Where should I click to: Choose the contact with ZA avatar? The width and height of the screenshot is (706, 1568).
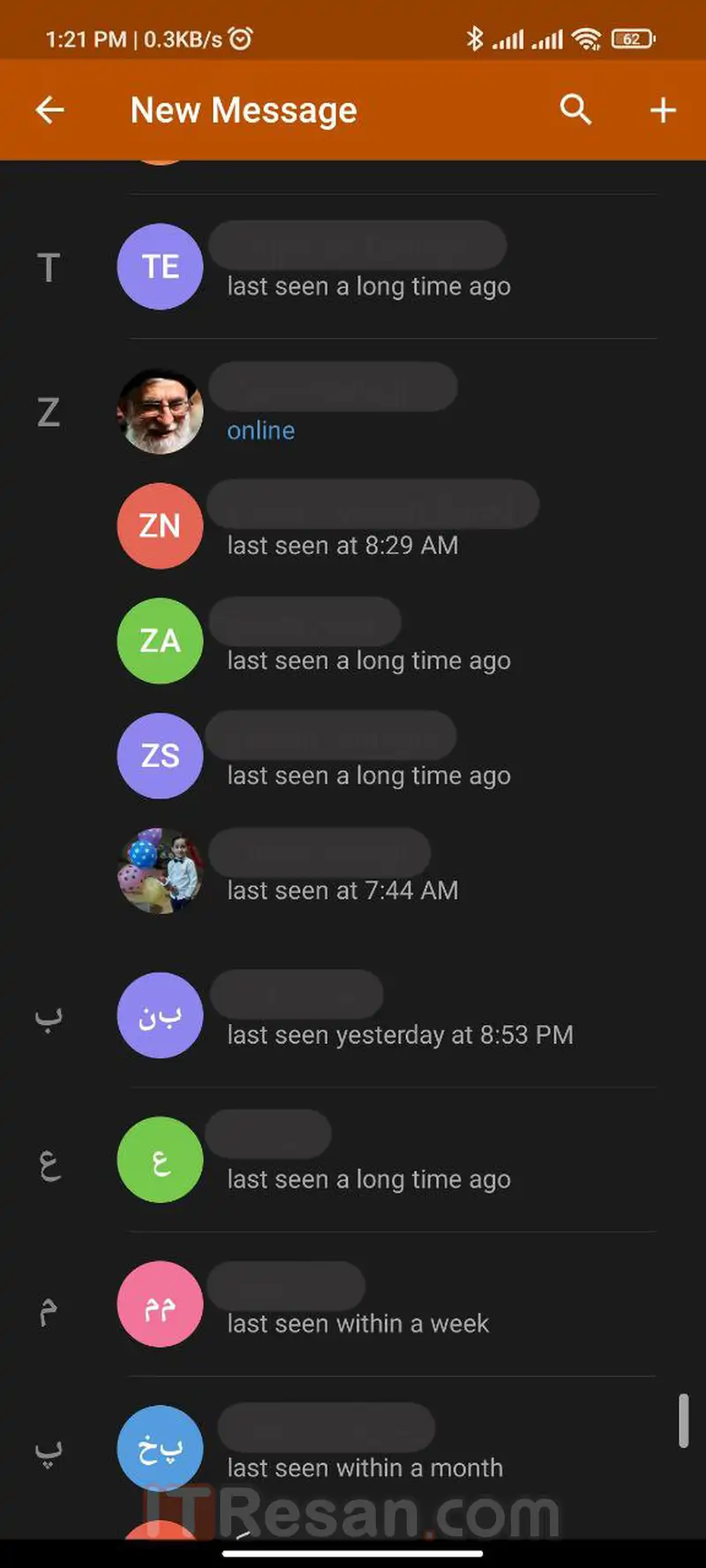(353, 641)
